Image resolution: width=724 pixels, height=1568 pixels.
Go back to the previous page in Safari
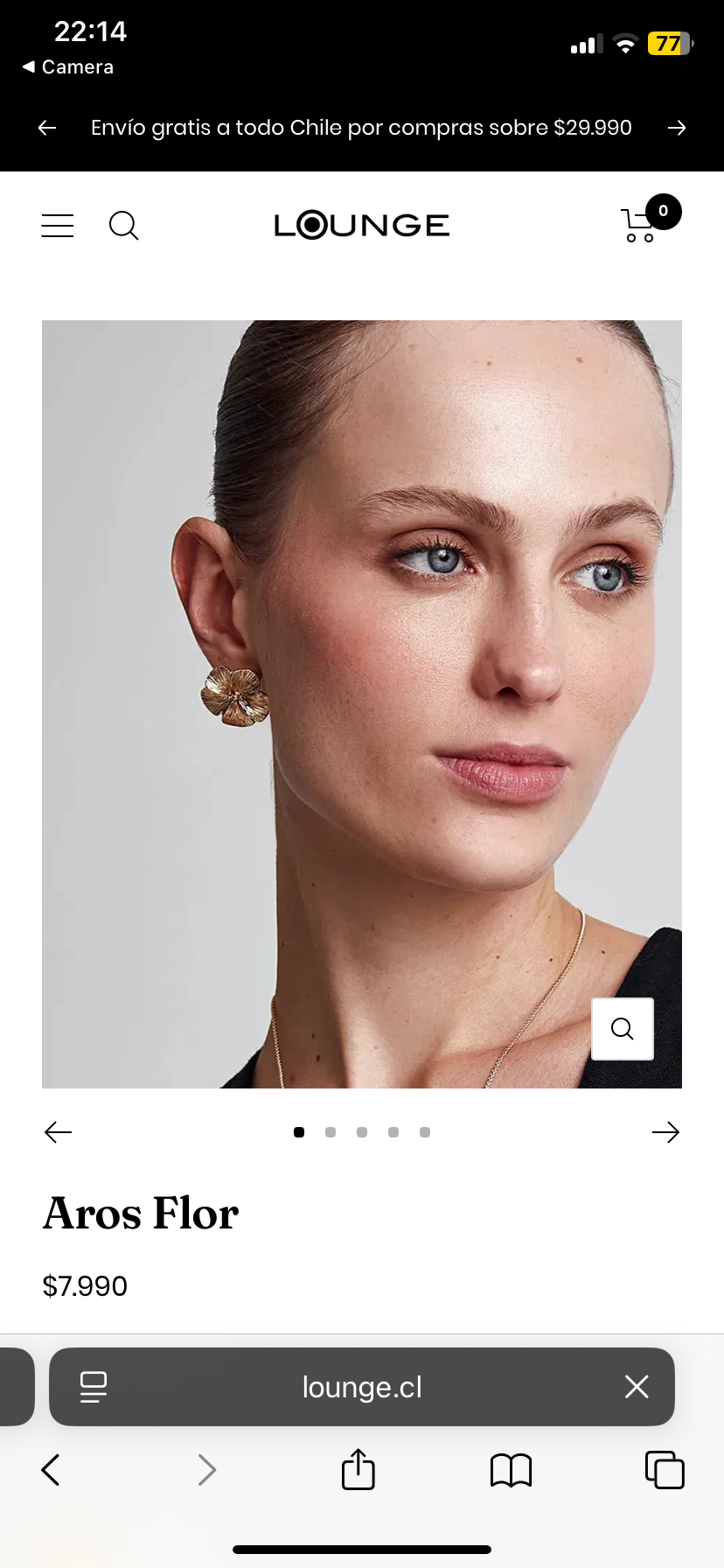pyautogui.click(x=51, y=1470)
